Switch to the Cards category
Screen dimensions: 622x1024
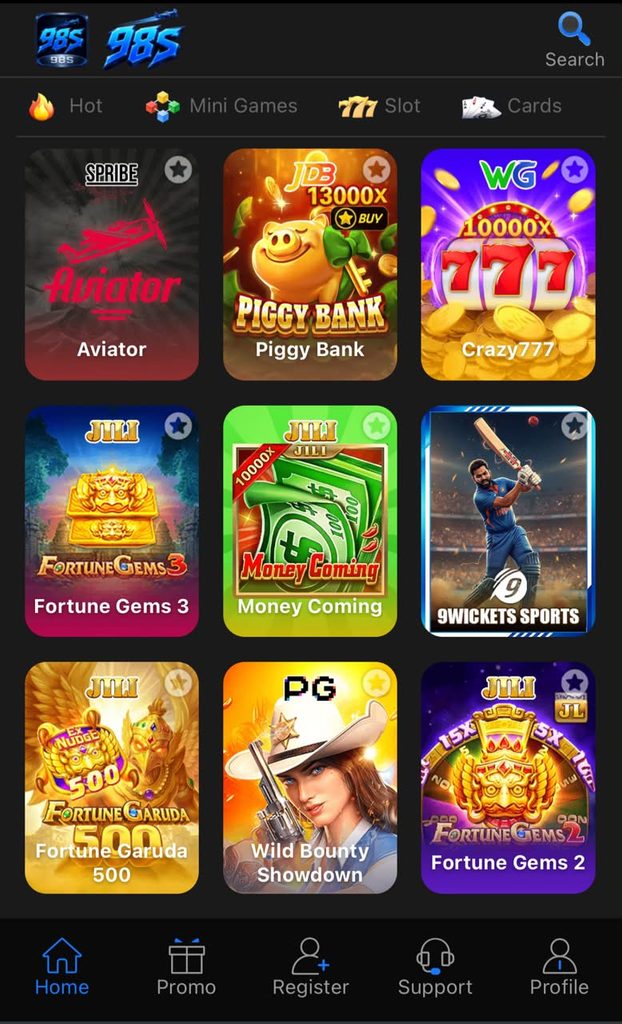tap(512, 106)
